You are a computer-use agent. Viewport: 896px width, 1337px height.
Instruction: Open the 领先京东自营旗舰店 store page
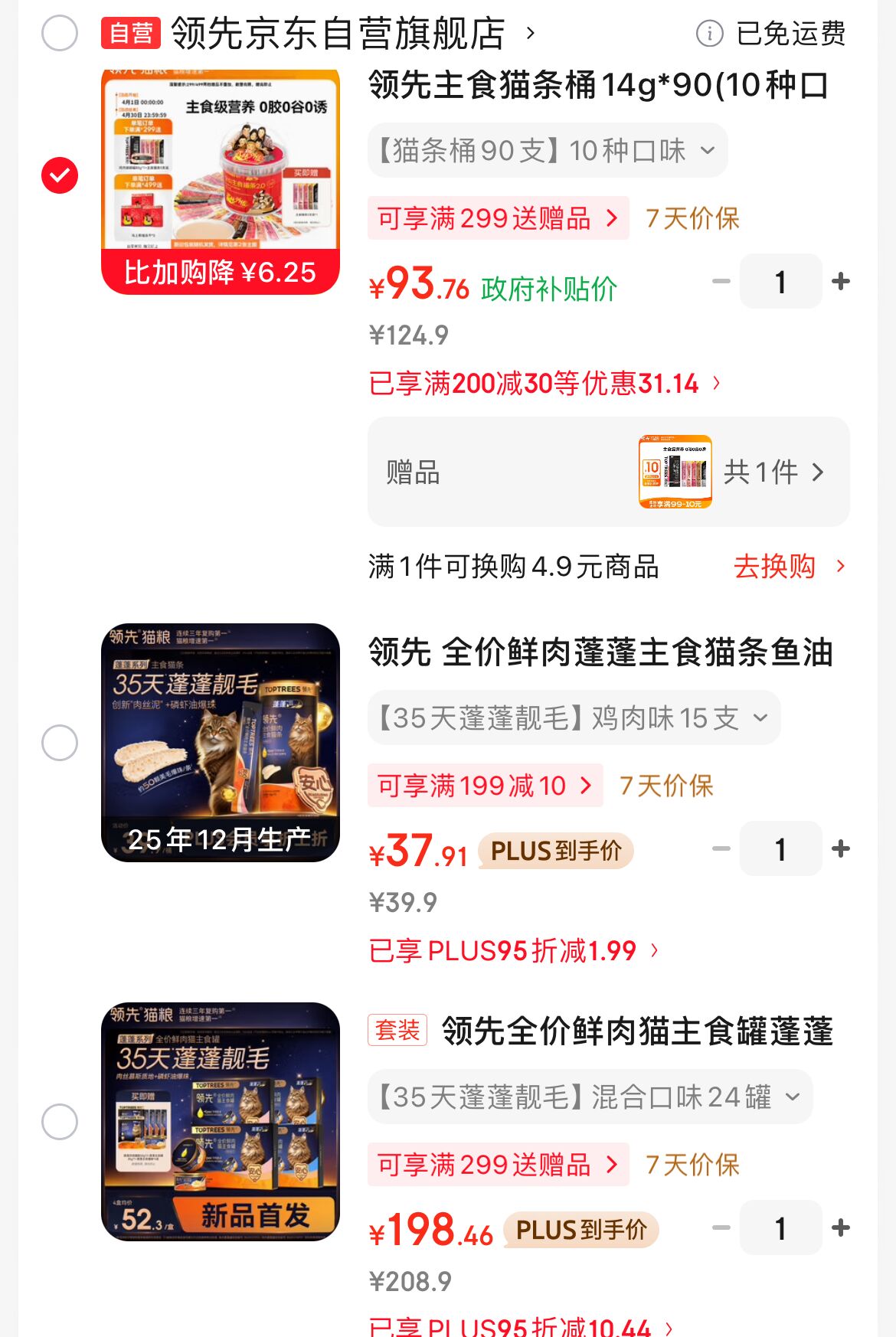coord(338,34)
